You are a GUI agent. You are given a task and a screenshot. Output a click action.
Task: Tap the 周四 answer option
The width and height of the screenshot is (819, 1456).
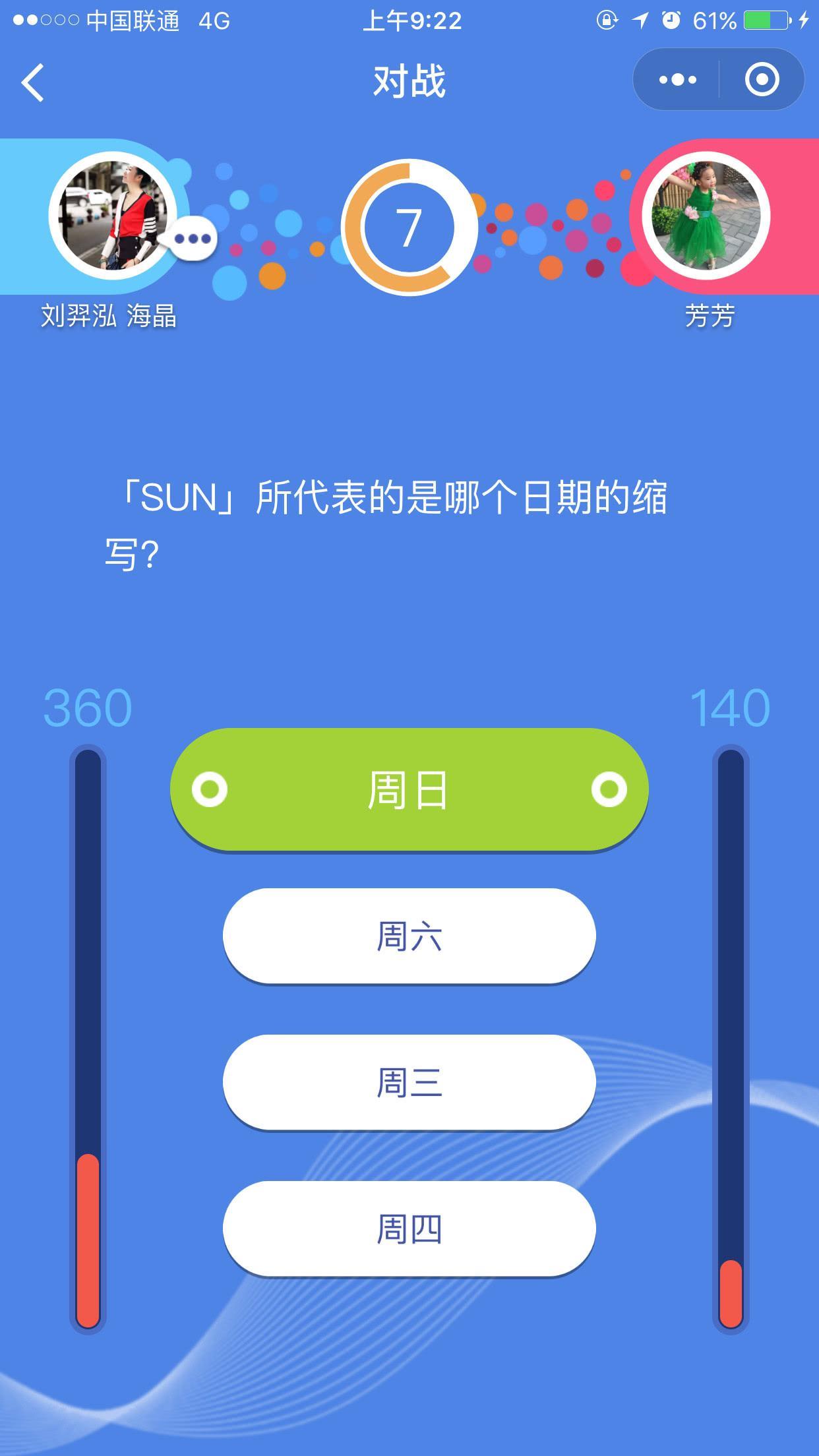(409, 1229)
